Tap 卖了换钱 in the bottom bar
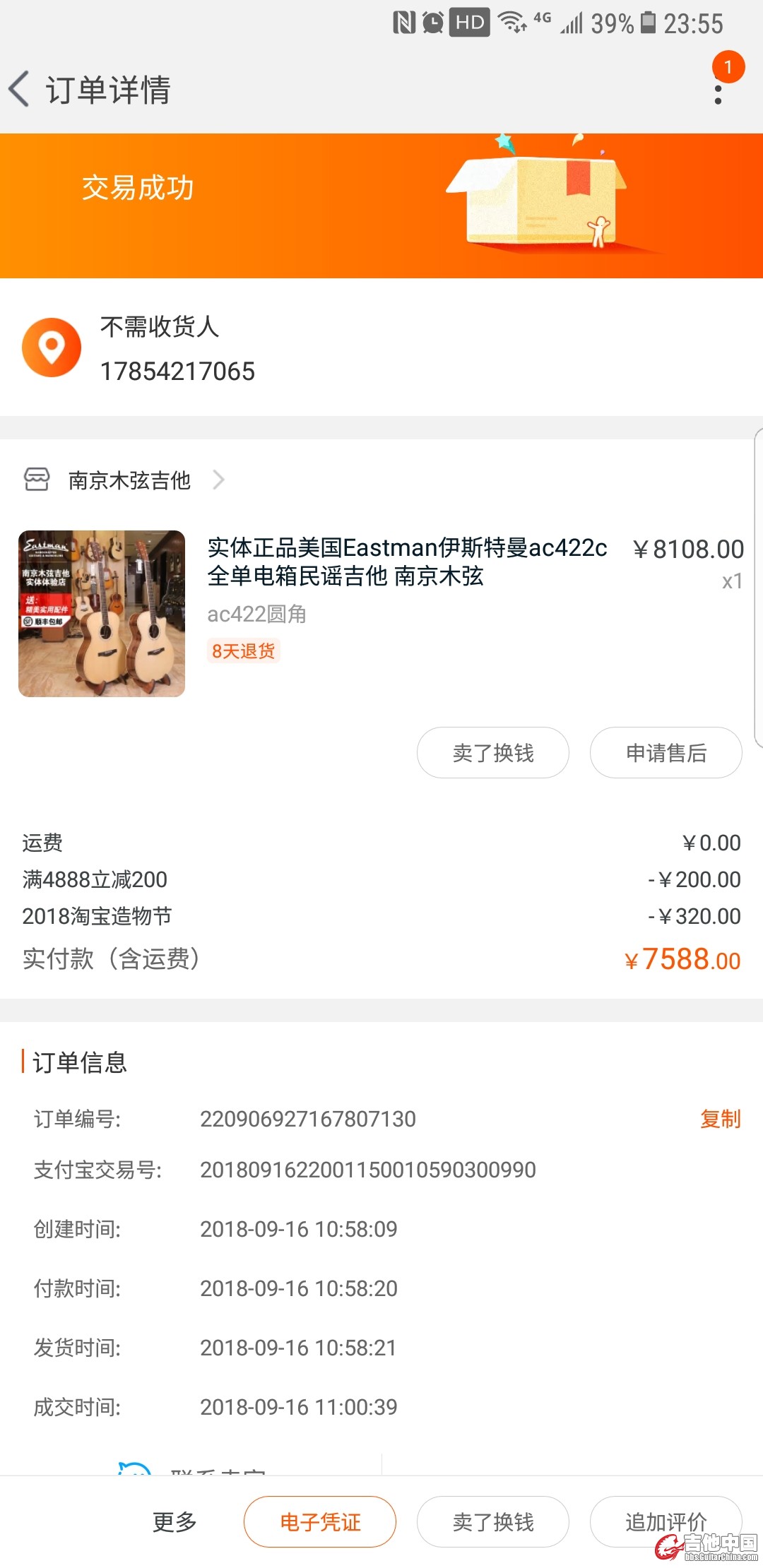 point(492,1521)
